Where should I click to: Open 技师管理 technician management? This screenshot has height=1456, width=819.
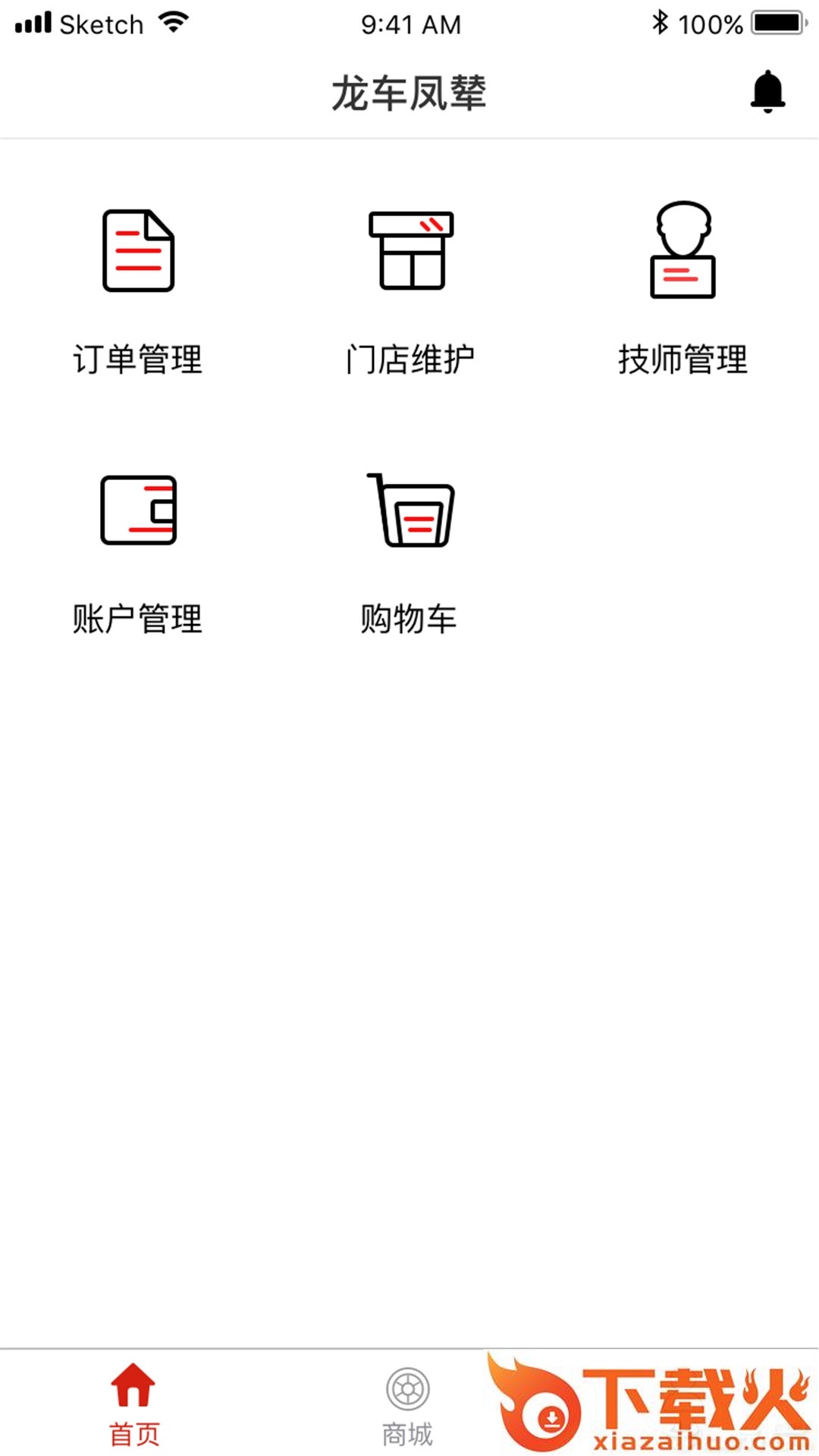682,288
